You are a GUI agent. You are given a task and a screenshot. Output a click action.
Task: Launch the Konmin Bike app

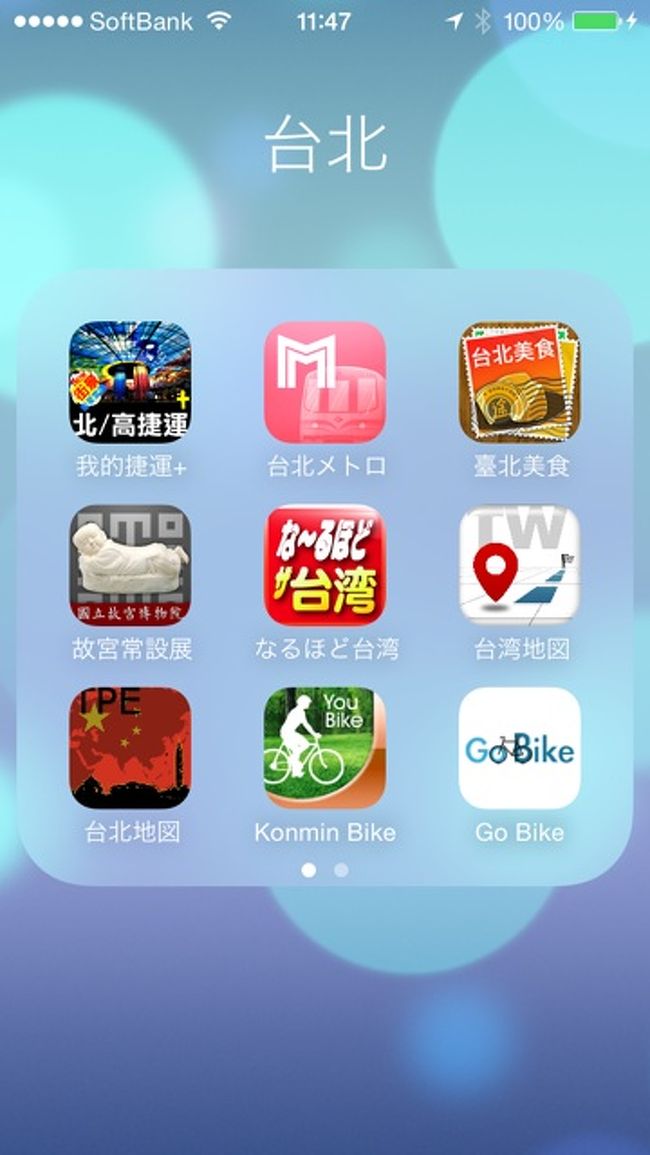point(325,748)
